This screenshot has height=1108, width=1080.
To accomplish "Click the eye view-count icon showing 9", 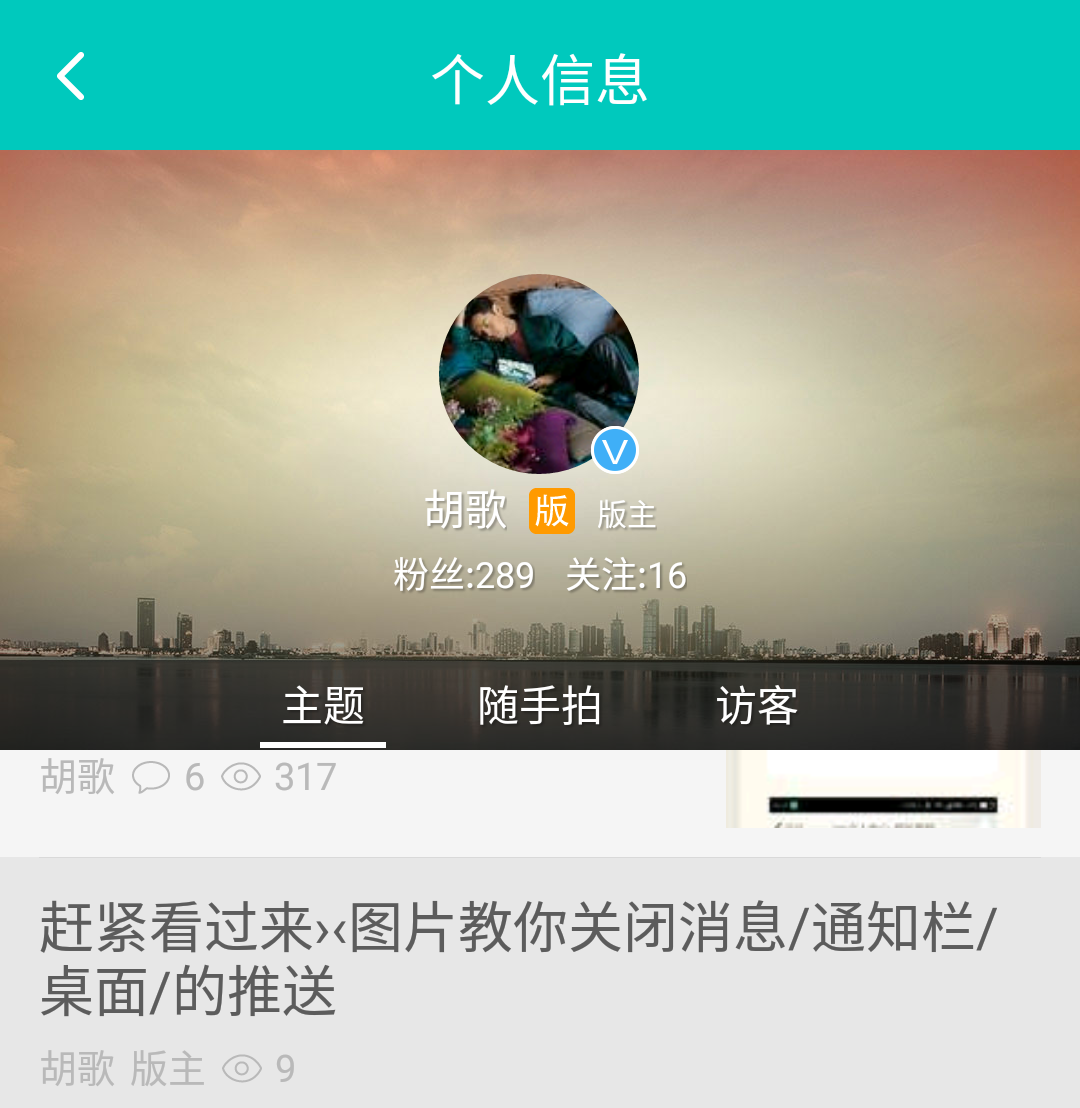I will [x=240, y=1069].
